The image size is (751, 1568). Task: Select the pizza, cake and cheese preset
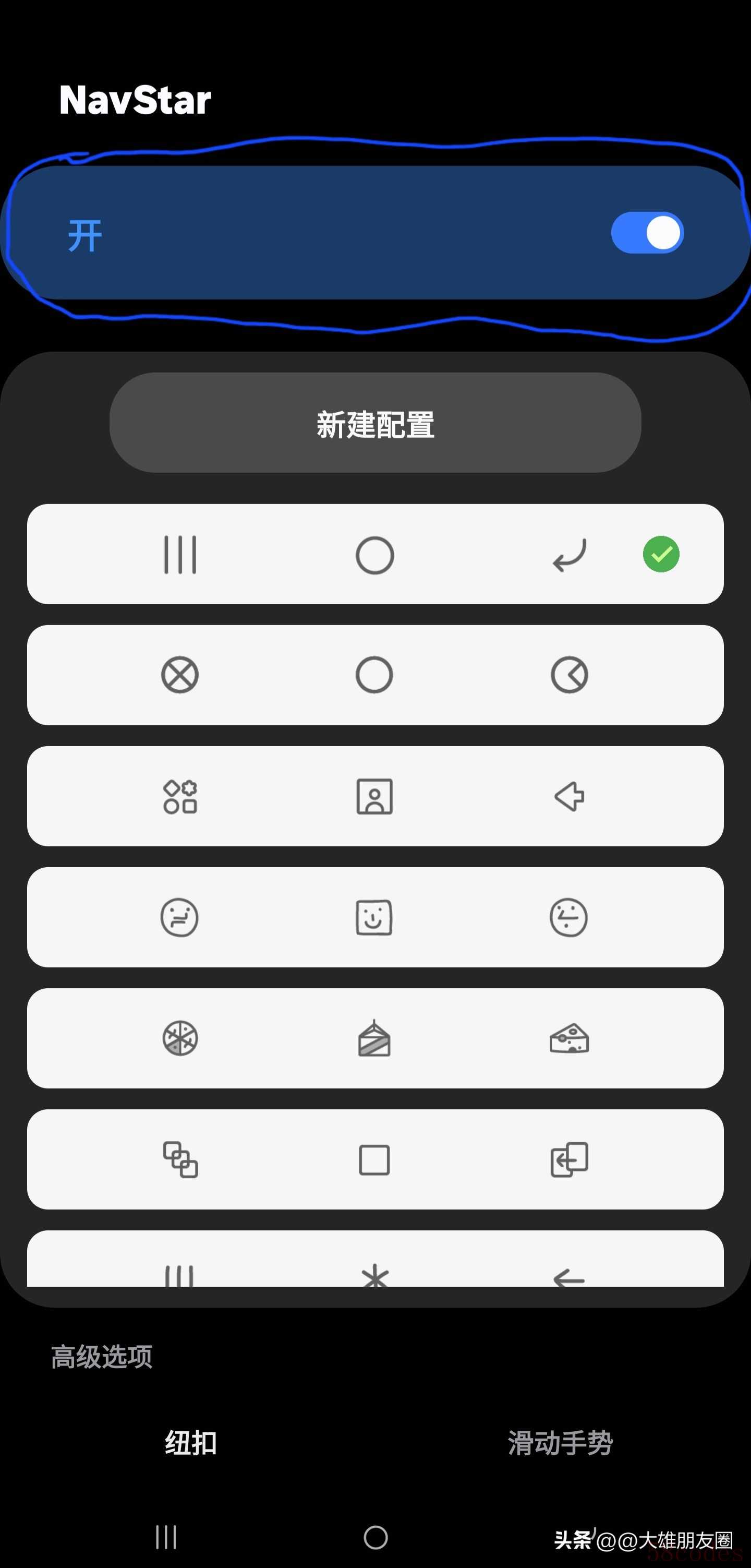(375, 1038)
